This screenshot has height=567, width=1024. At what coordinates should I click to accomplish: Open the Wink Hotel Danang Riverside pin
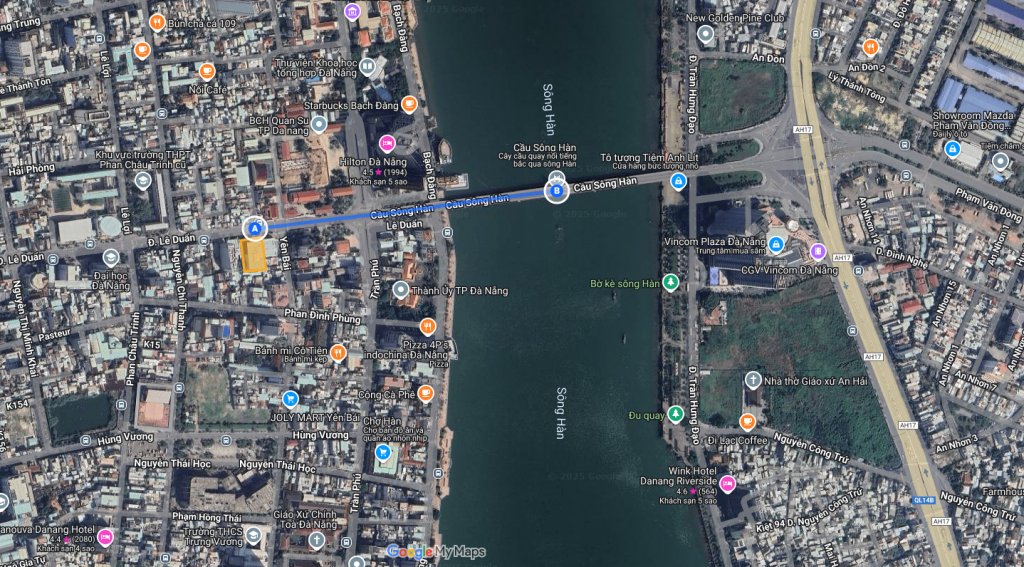[728, 484]
